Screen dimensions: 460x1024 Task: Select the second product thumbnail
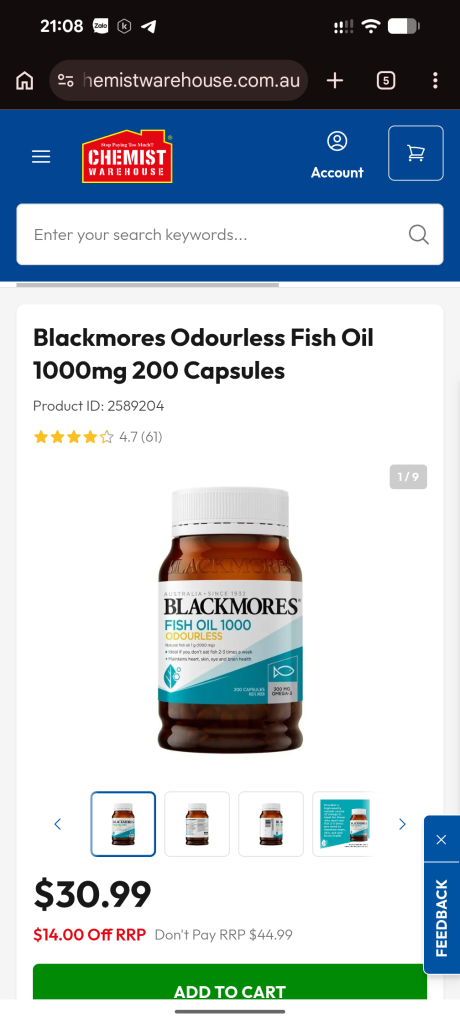[197, 824]
